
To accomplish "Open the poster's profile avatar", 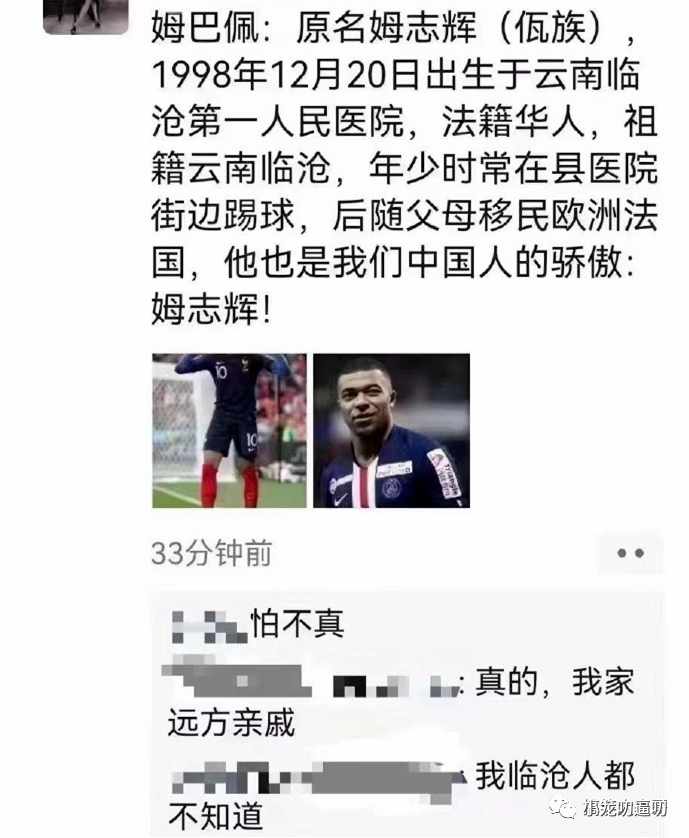I will tap(86, 14).
